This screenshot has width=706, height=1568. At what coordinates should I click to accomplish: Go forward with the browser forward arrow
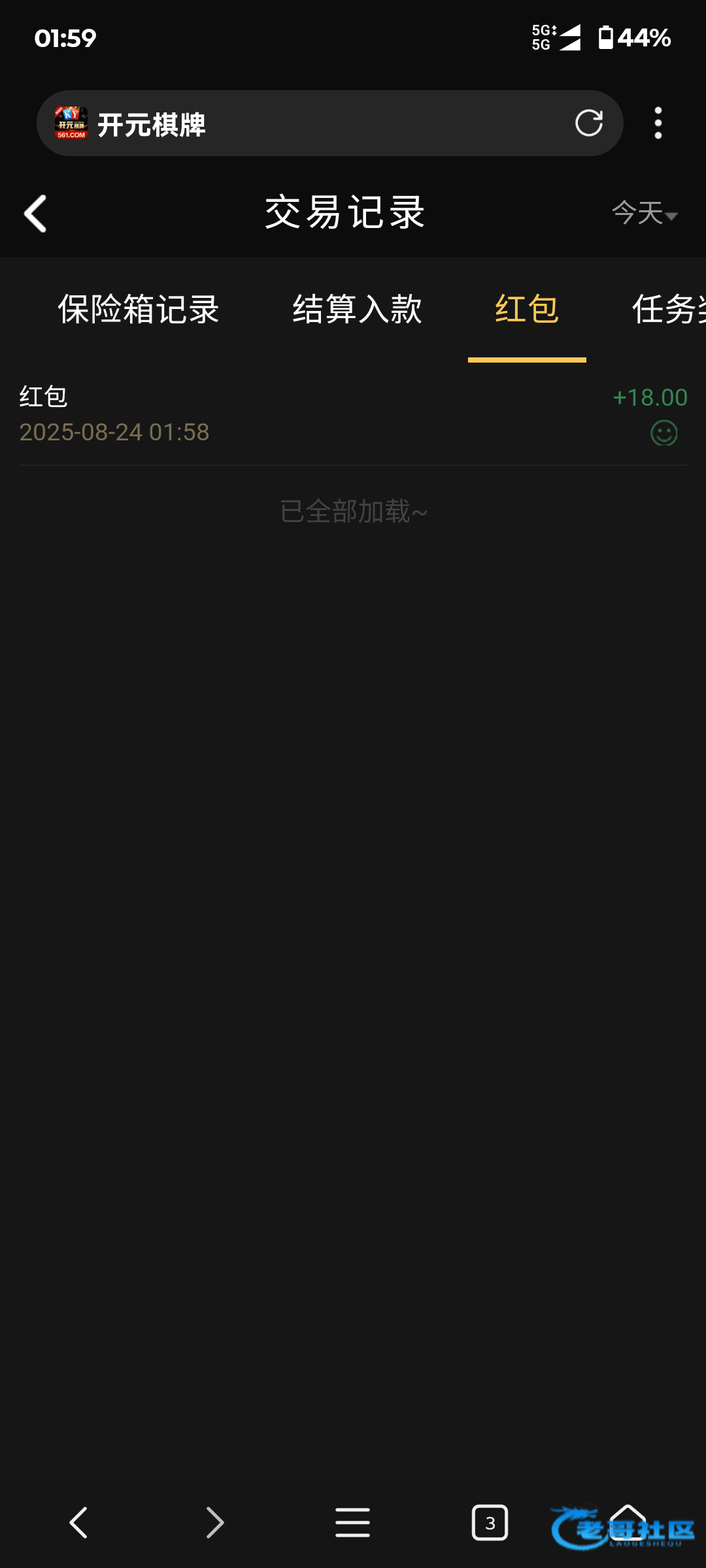point(215,1522)
